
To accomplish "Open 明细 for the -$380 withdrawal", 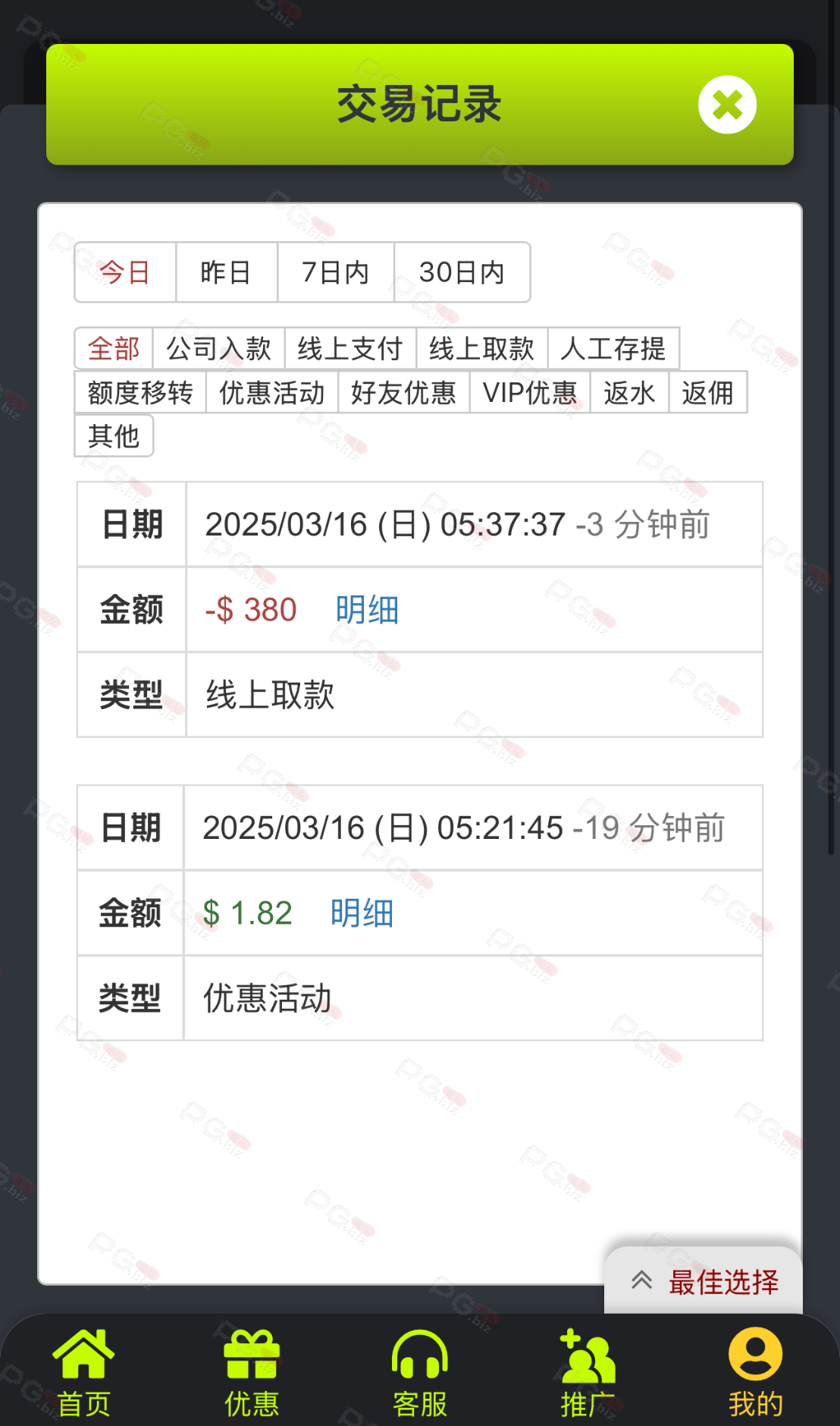I will (367, 610).
